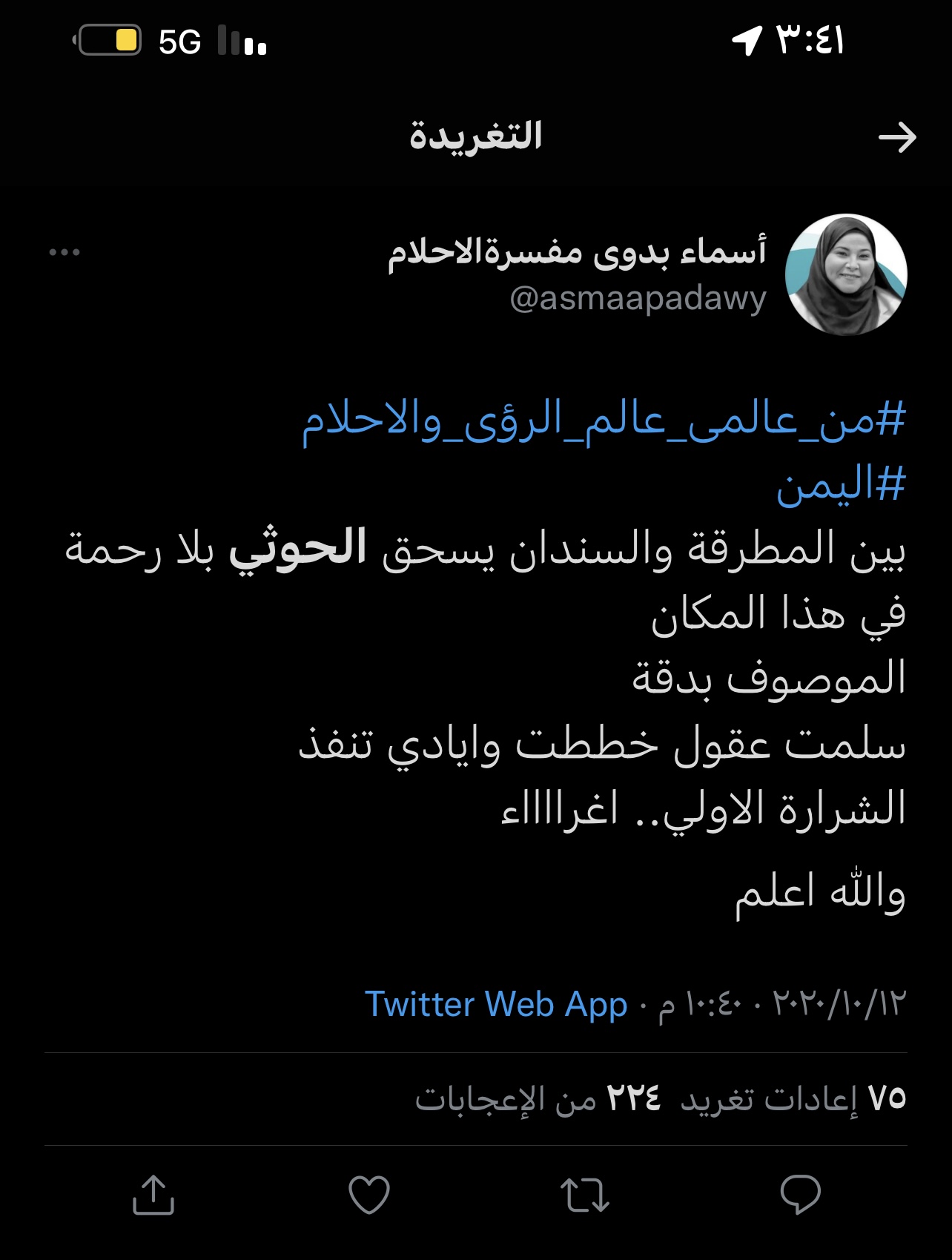Retweet this tweet
952x1260 pixels.
tap(584, 1195)
